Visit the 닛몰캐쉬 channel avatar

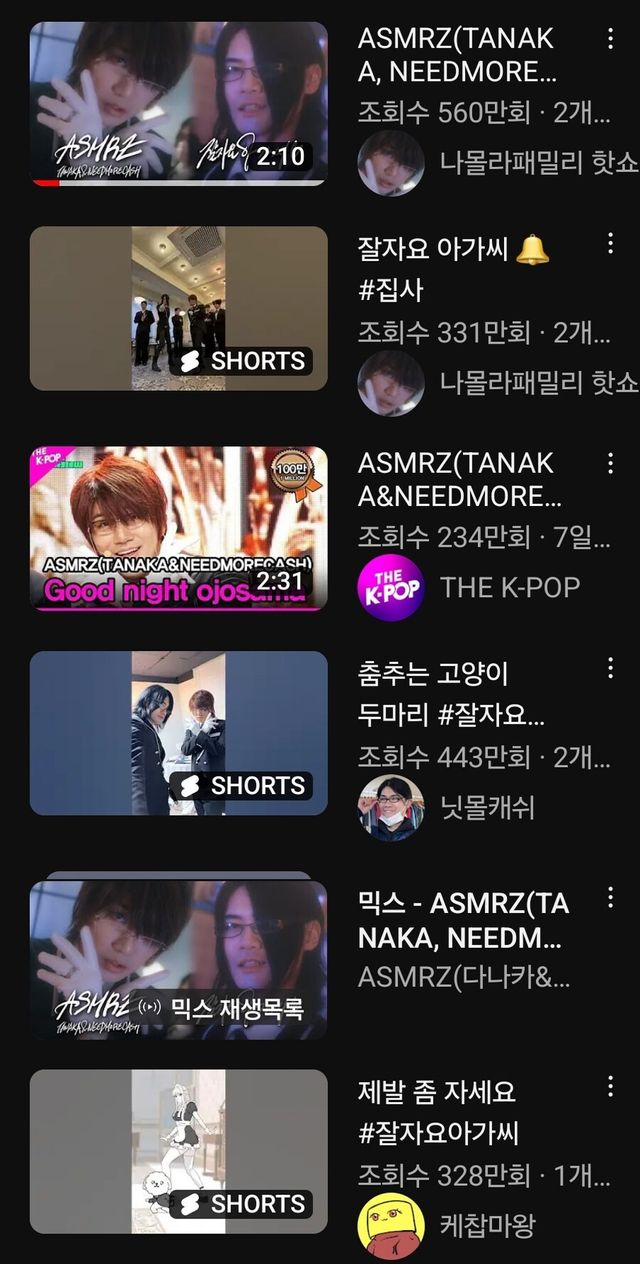click(391, 807)
